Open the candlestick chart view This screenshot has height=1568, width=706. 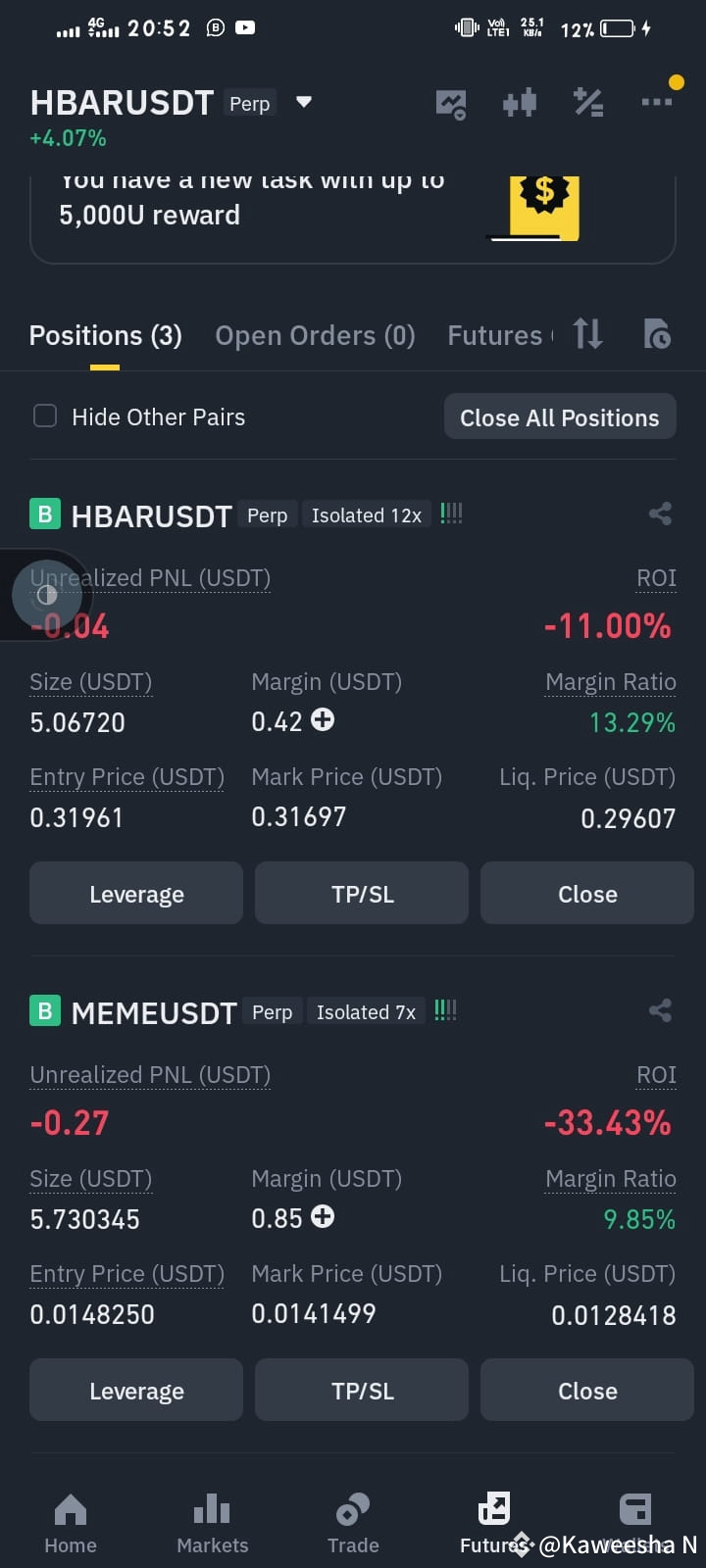coord(519,102)
